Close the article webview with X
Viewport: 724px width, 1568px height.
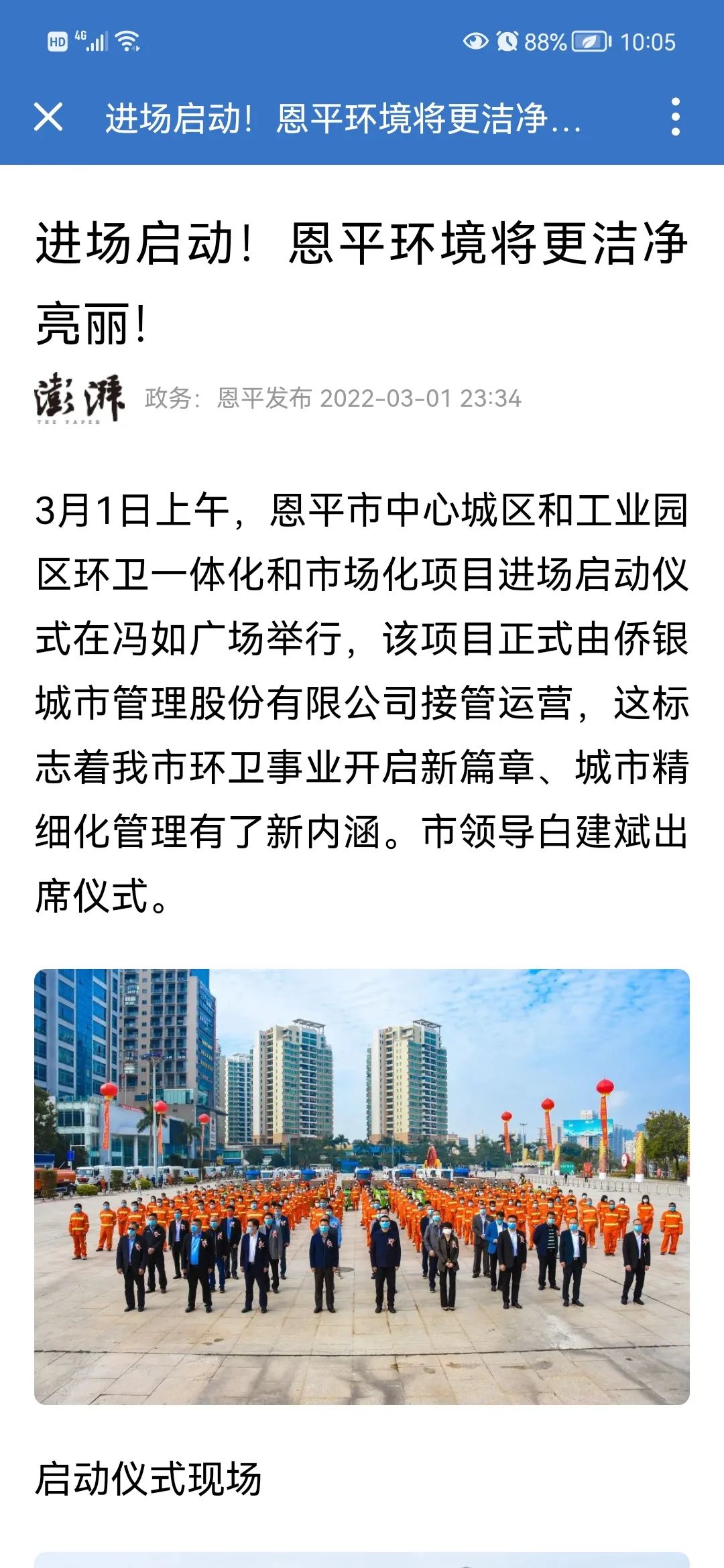click(48, 117)
